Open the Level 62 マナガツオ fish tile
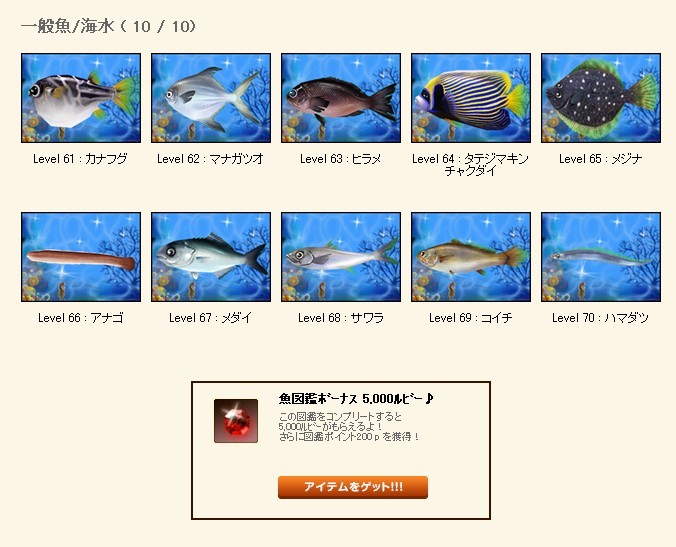This screenshot has height=547, width=676. (211, 98)
